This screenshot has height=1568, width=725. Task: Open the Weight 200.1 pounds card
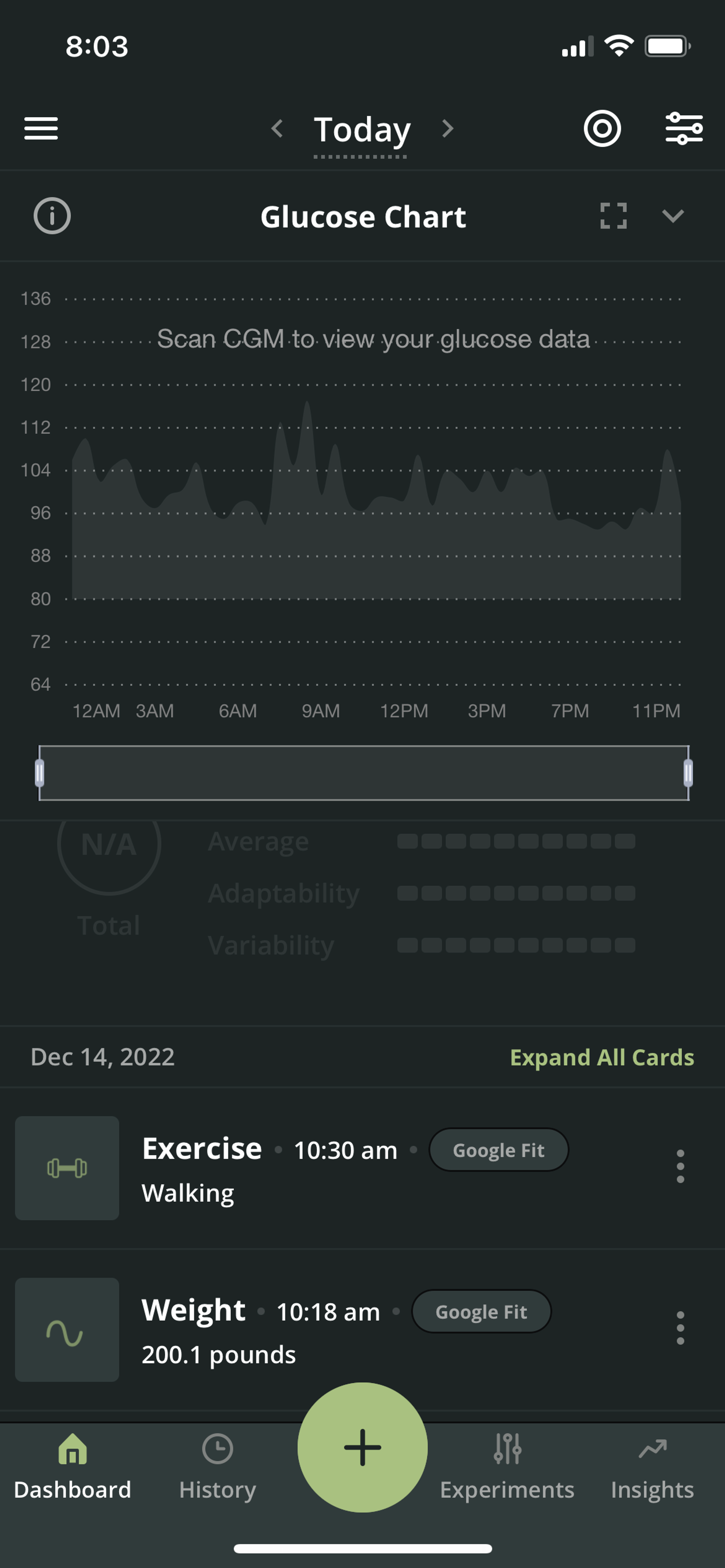point(362,1329)
